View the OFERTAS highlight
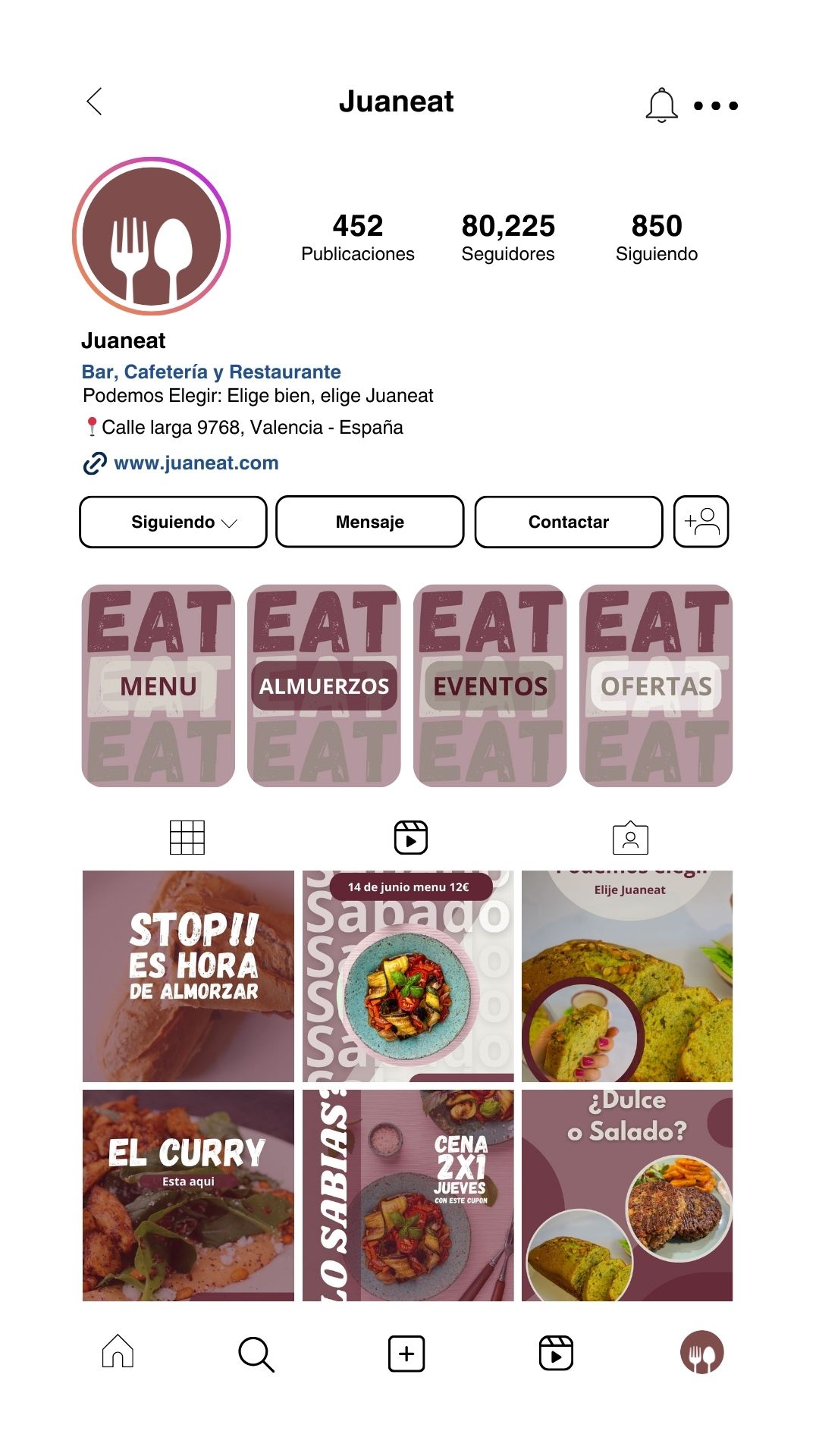The height and width of the screenshot is (1456, 819). tap(656, 686)
